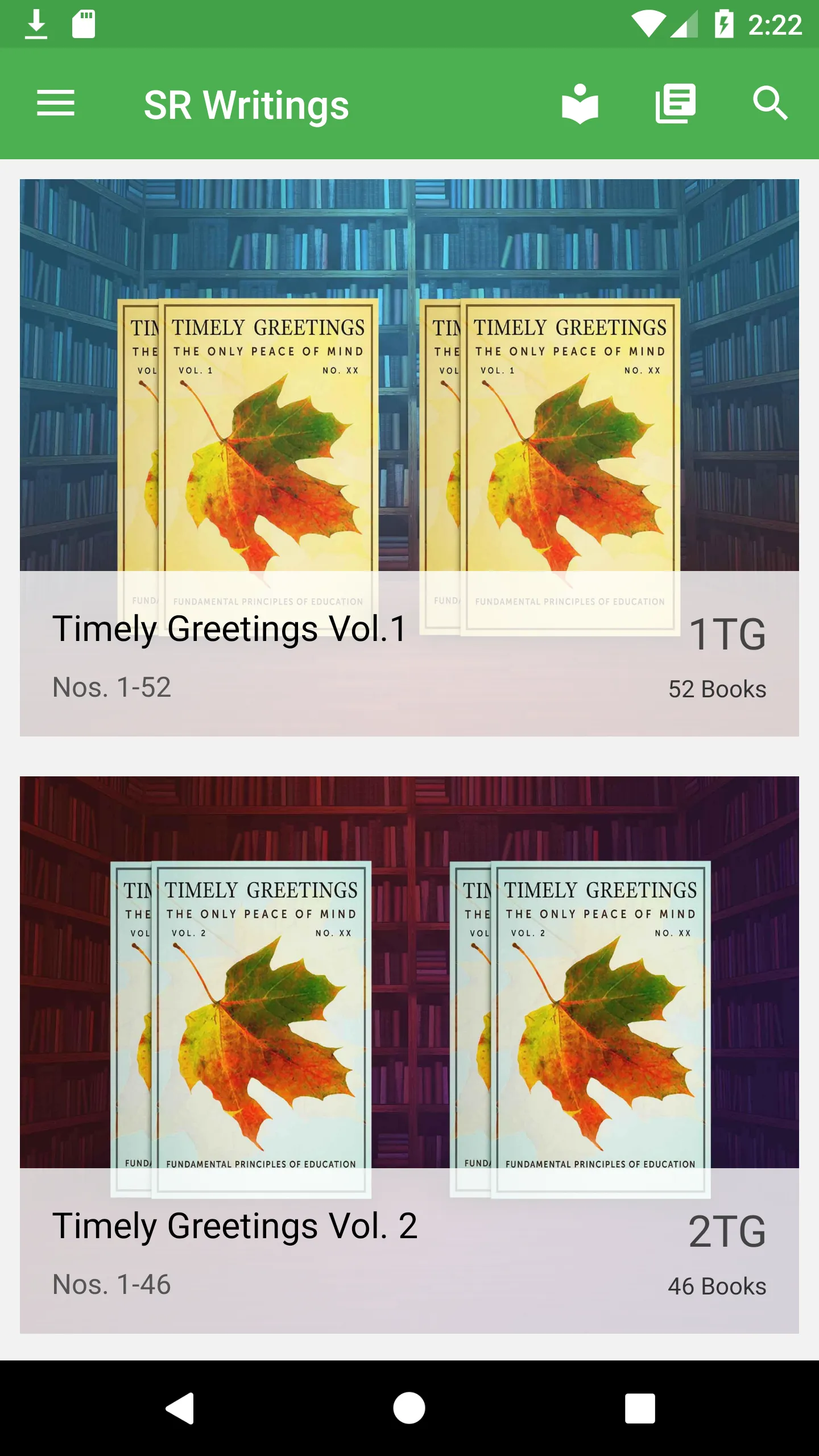Open Timely Greetings Vol.1 collection
This screenshot has height=1456, width=819.
click(x=409, y=458)
